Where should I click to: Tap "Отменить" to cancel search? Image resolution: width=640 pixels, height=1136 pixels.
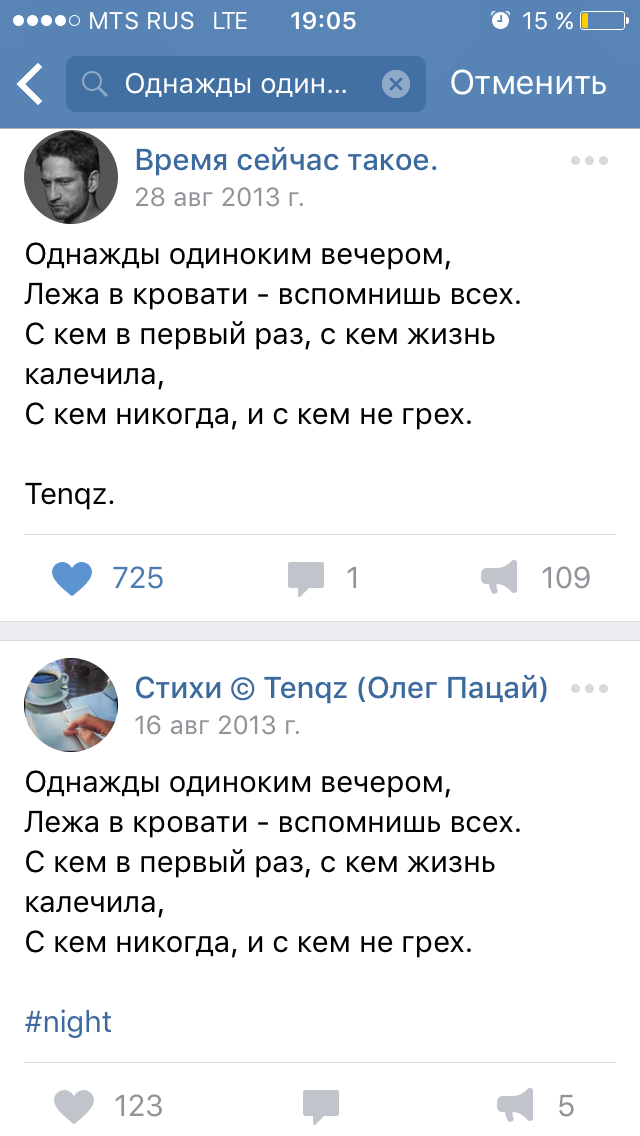click(x=528, y=84)
